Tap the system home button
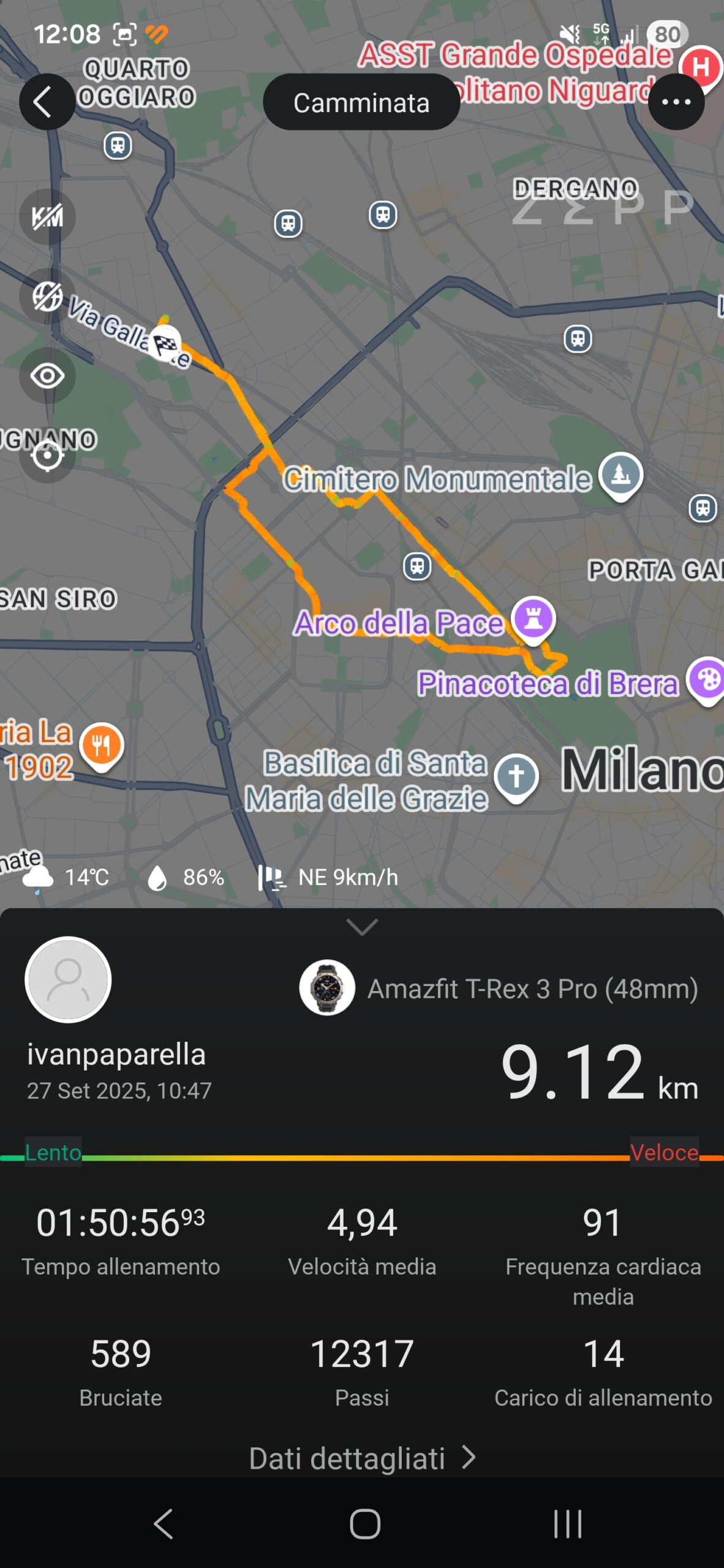Viewport: 724px width, 1568px height. 365,1524
